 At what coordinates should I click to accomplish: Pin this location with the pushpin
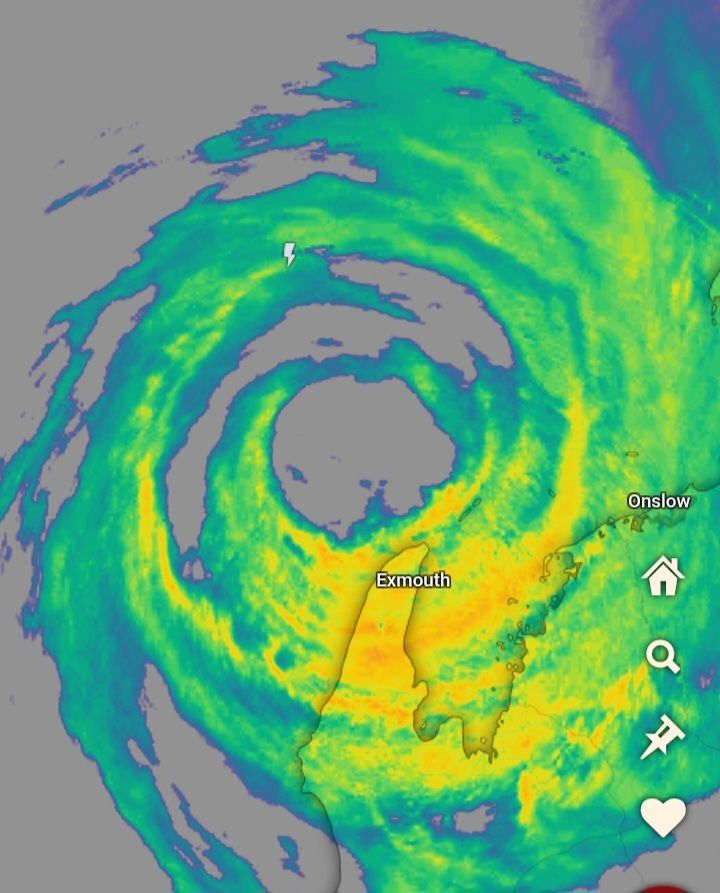(663, 738)
